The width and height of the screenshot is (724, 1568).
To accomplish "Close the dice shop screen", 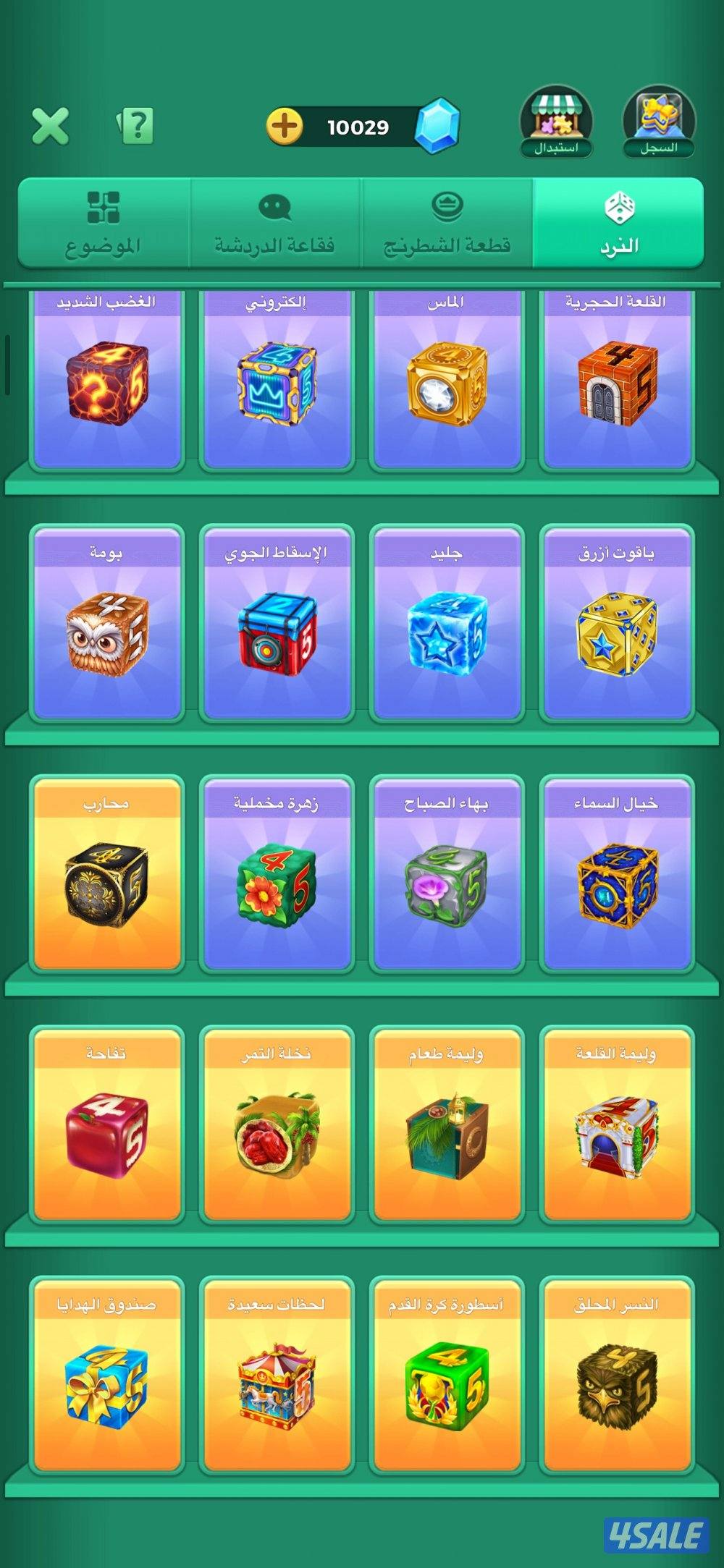I will pyautogui.click(x=51, y=126).
